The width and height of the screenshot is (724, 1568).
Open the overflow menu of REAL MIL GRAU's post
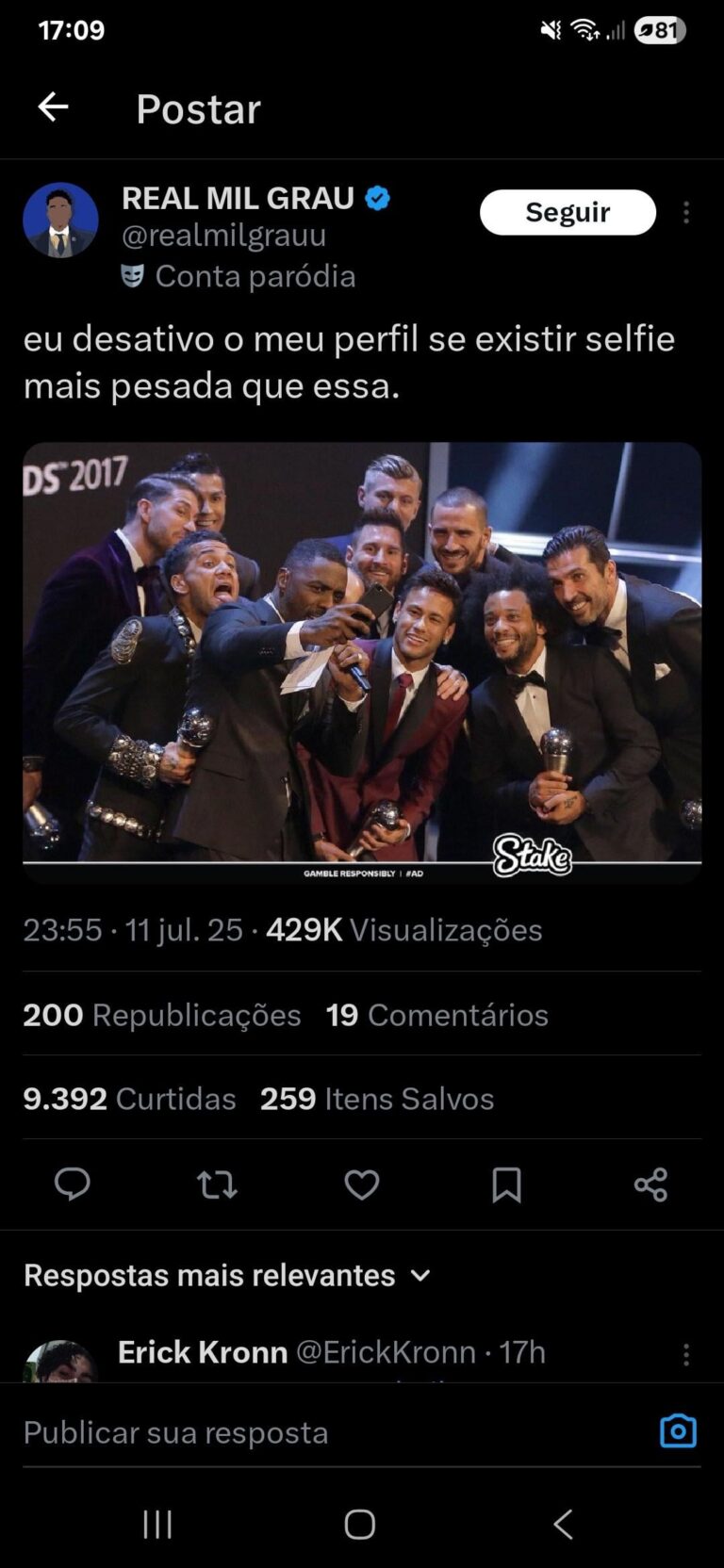click(686, 213)
